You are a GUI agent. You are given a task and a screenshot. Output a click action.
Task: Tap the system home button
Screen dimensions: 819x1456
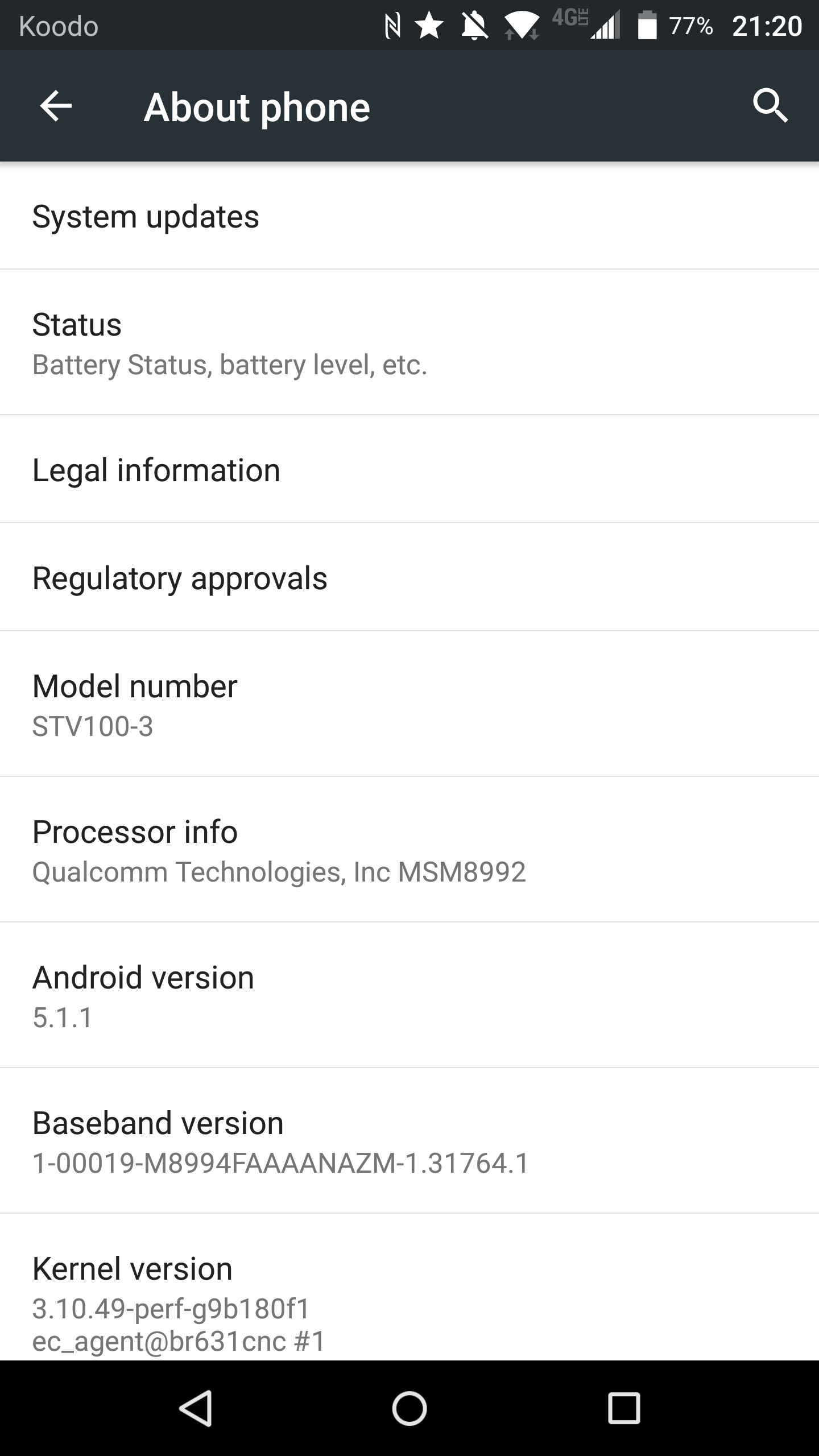click(x=409, y=1408)
